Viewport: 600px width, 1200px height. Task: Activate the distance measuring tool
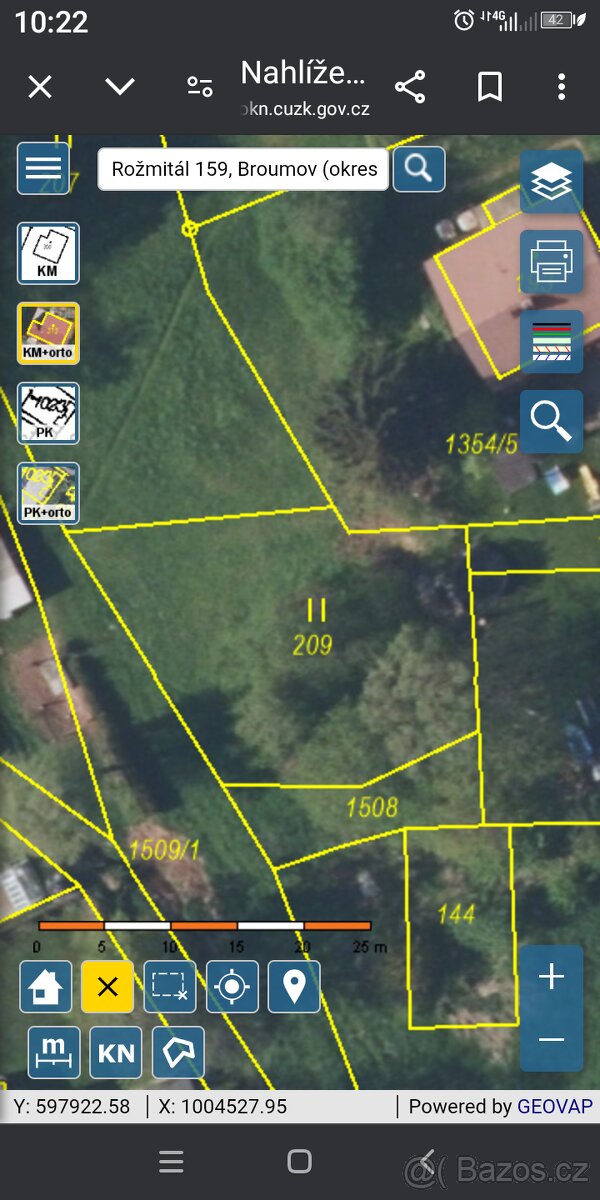(x=54, y=1052)
